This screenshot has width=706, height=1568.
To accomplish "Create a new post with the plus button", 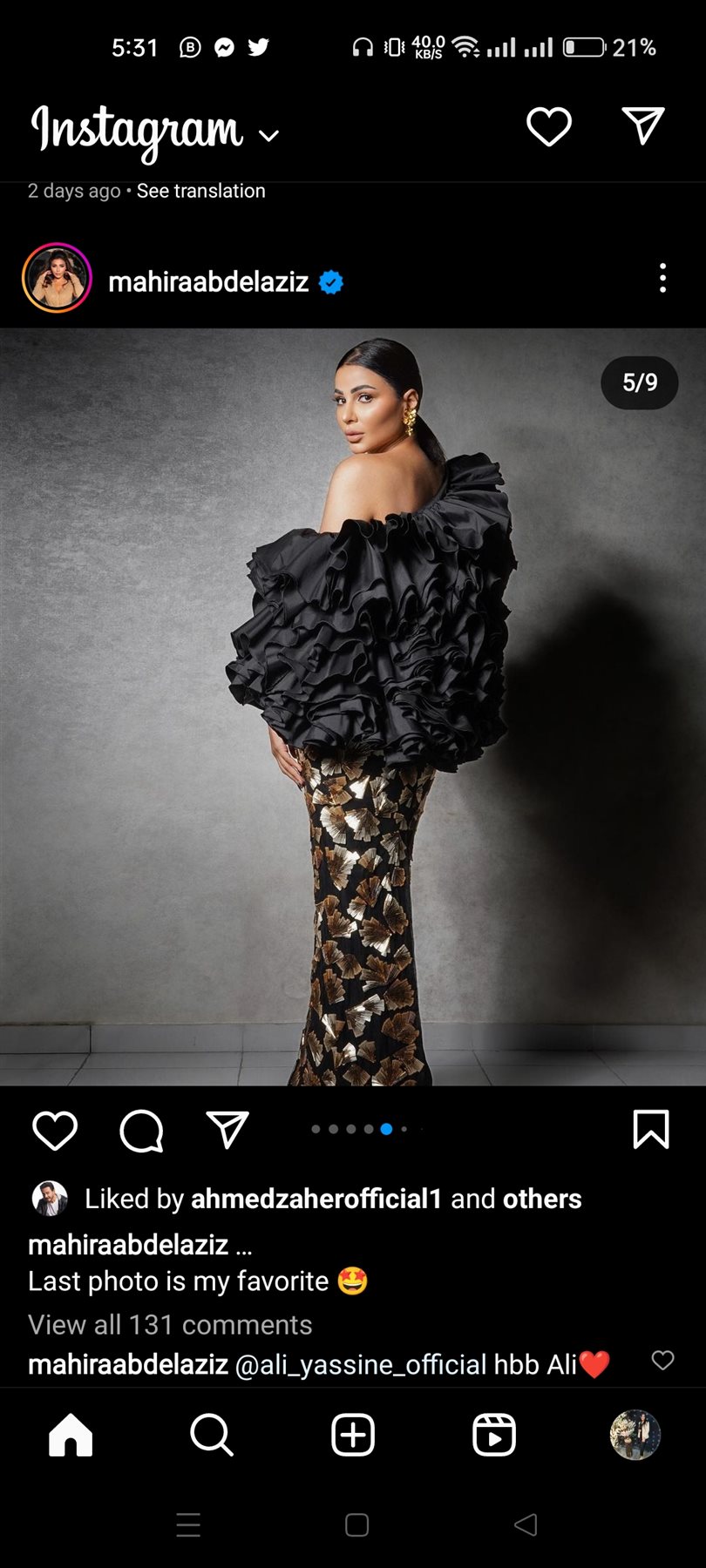I will coord(353,1435).
